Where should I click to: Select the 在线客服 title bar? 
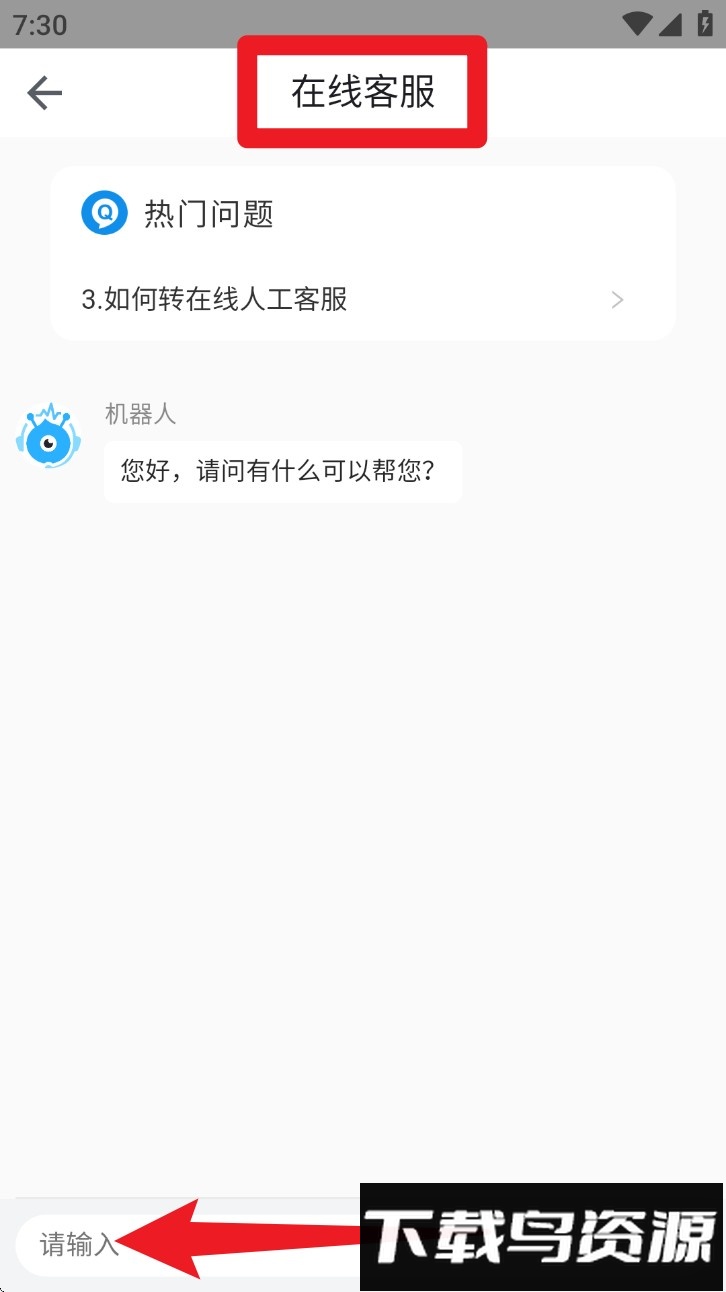pyautogui.click(x=362, y=91)
